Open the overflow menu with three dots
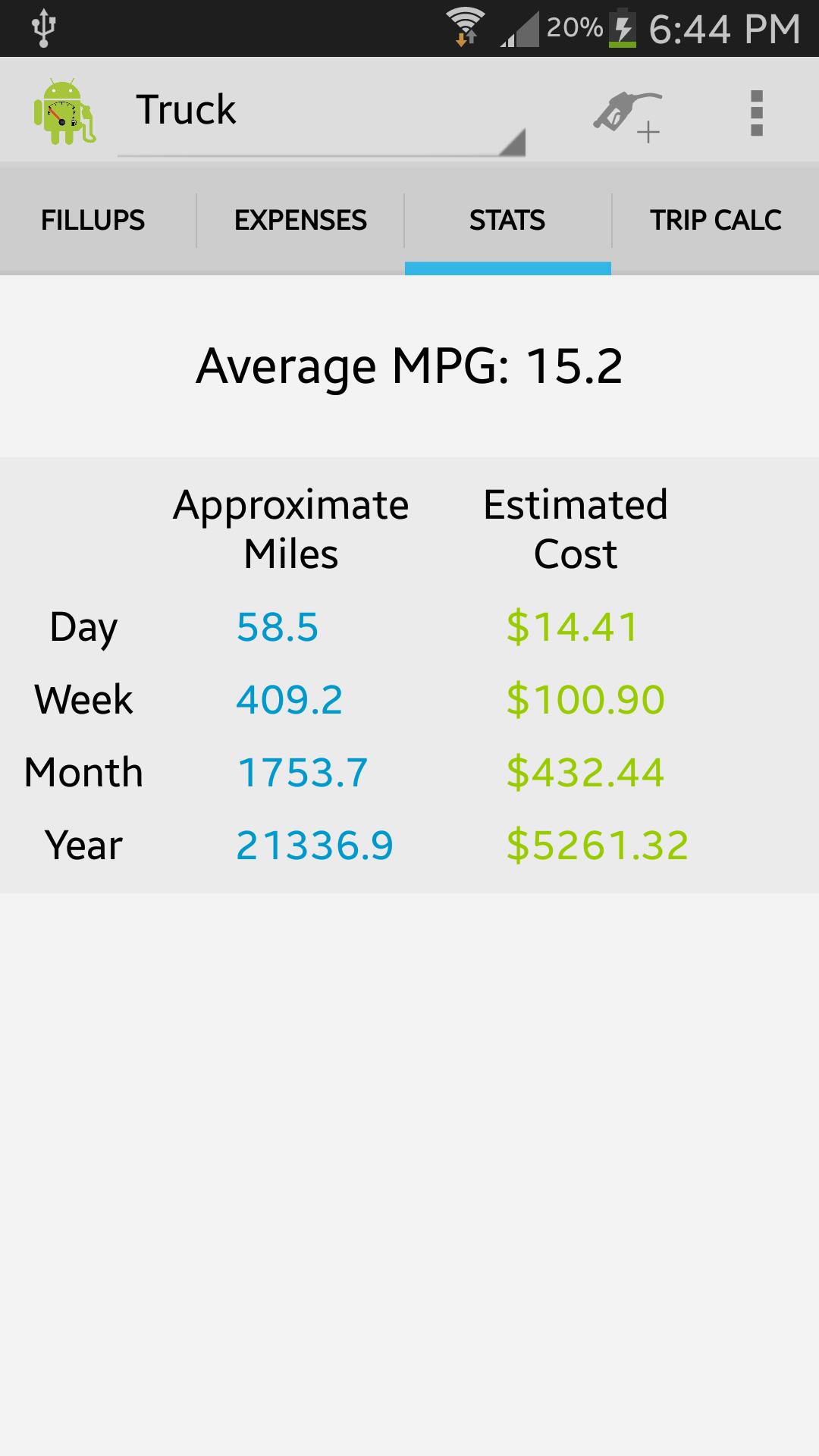 (x=756, y=112)
